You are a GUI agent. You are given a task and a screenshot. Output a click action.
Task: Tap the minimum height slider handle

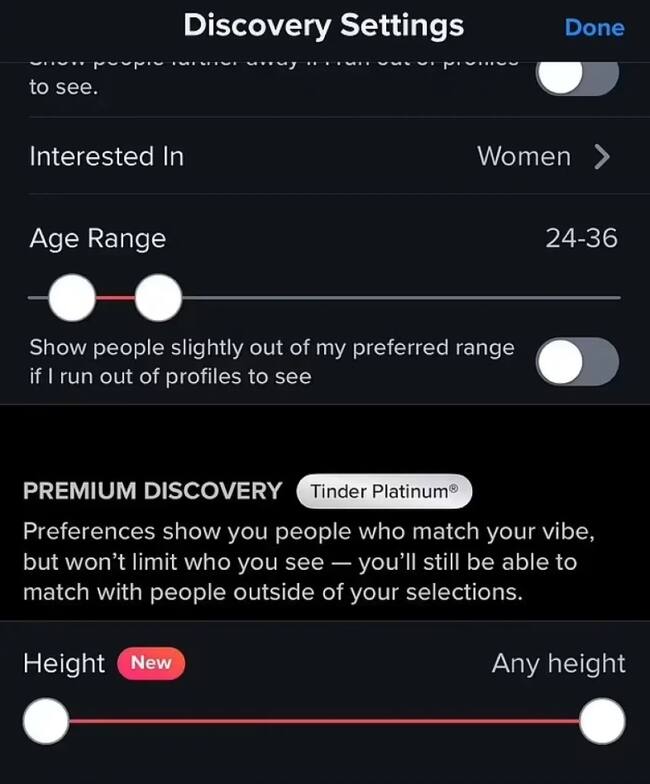pyautogui.click(x=46, y=721)
